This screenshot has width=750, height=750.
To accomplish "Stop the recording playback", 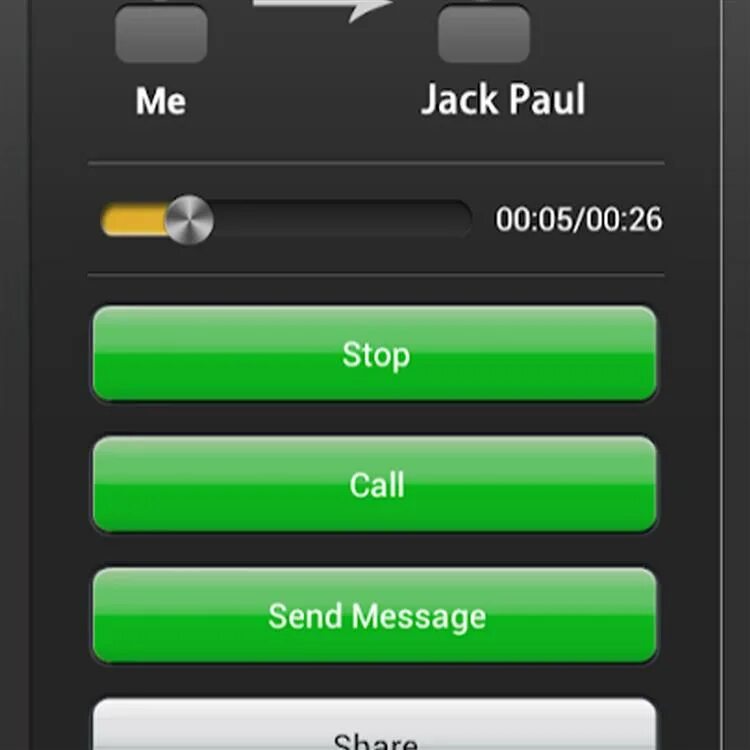I will point(375,354).
